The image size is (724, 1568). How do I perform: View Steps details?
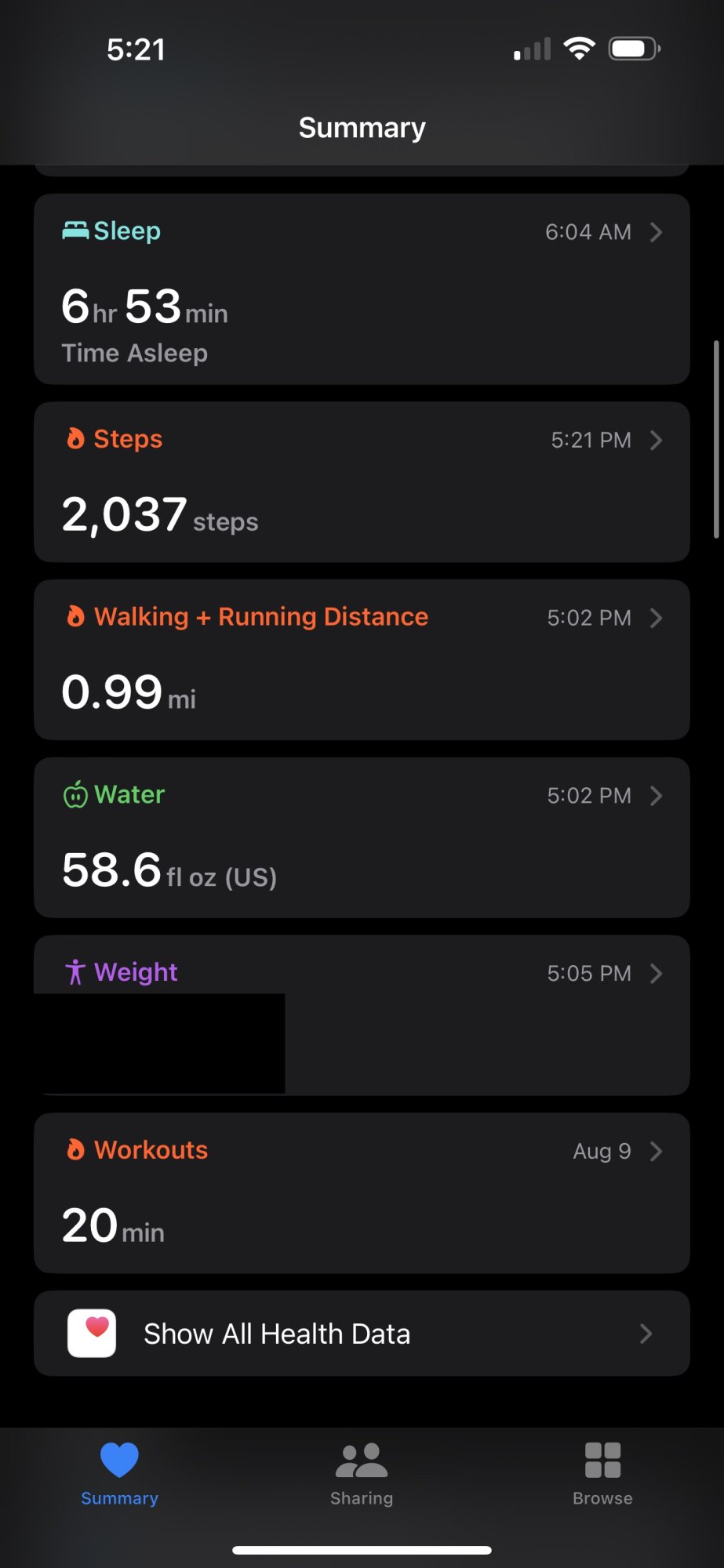(362, 481)
